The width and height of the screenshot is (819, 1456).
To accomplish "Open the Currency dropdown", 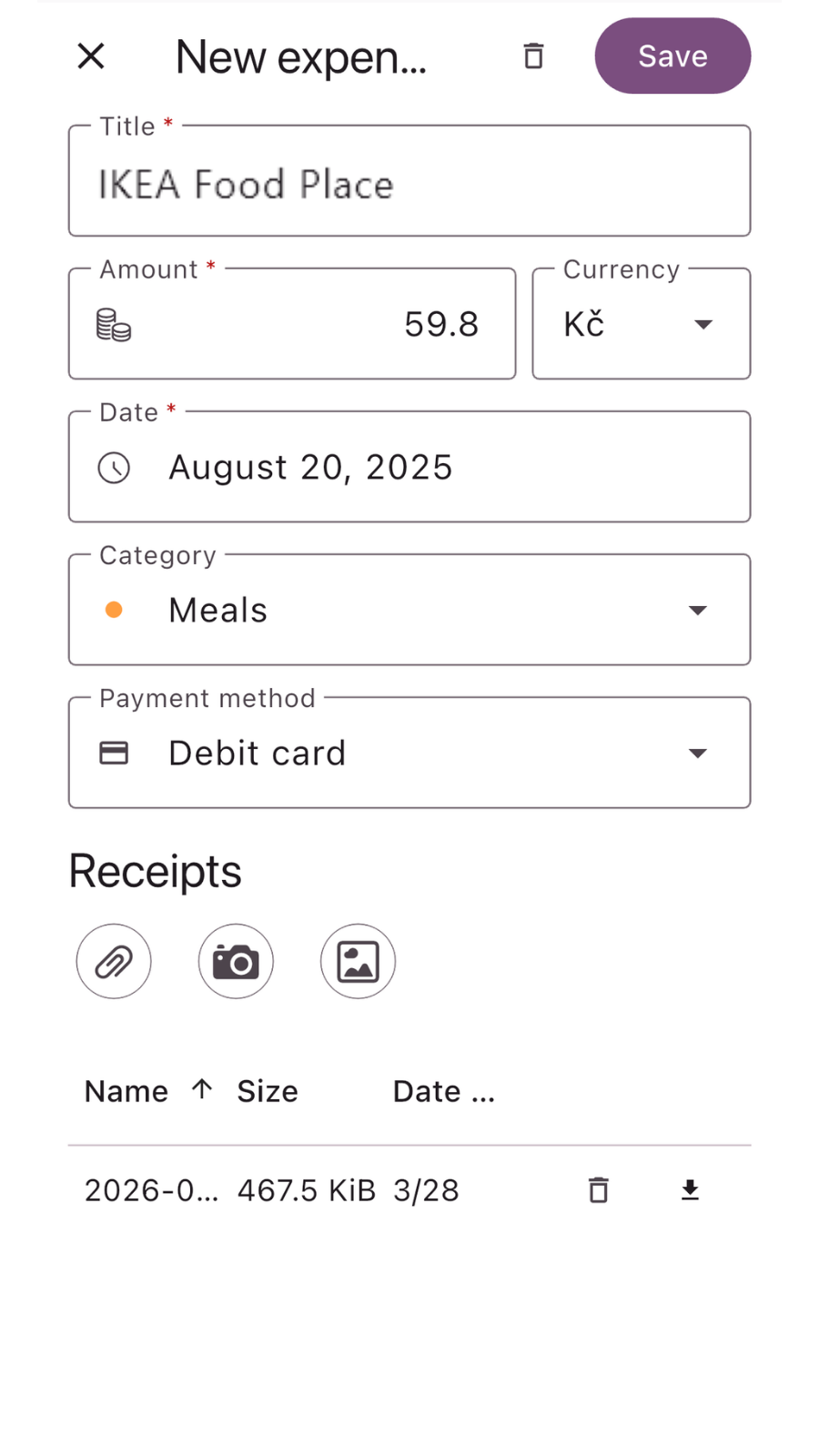I will (641, 325).
